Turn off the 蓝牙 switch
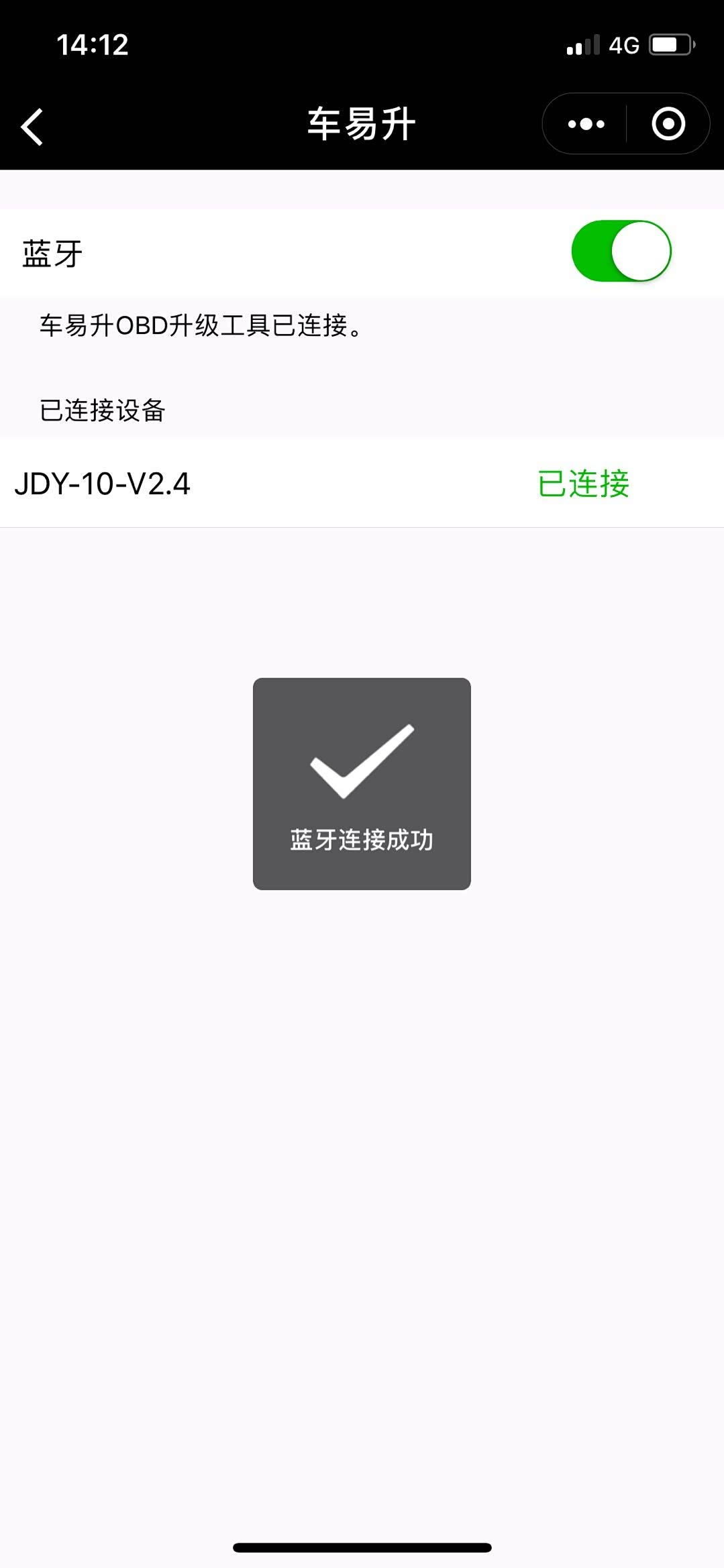The height and width of the screenshot is (1568, 724). click(621, 251)
